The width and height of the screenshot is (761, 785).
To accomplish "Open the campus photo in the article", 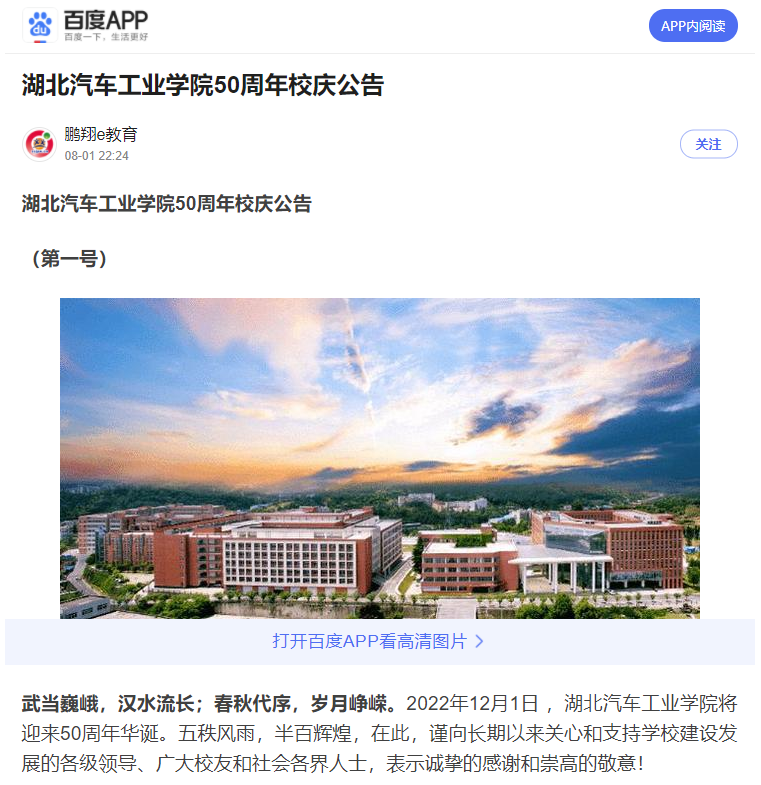I will click(379, 457).
